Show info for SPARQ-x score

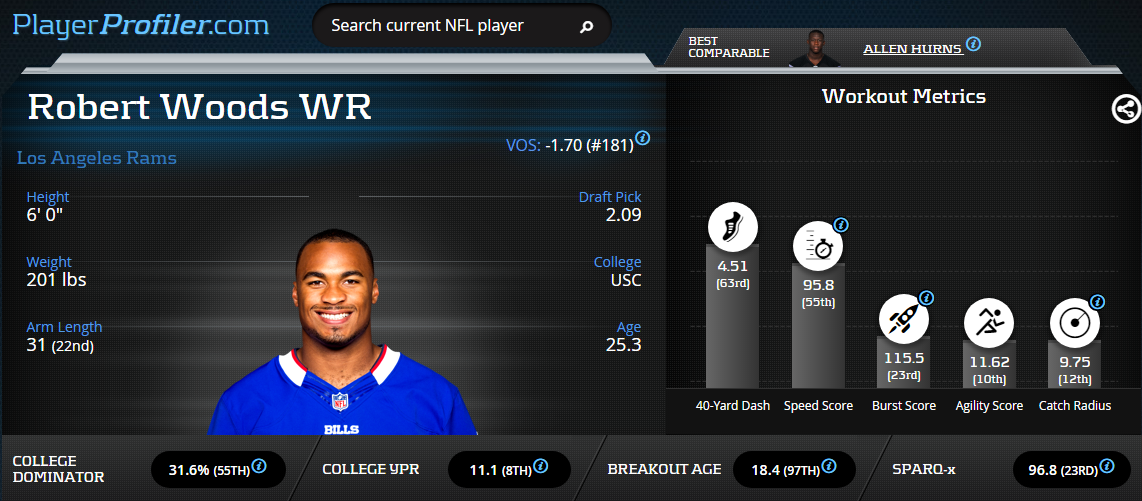click(1107, 466)
